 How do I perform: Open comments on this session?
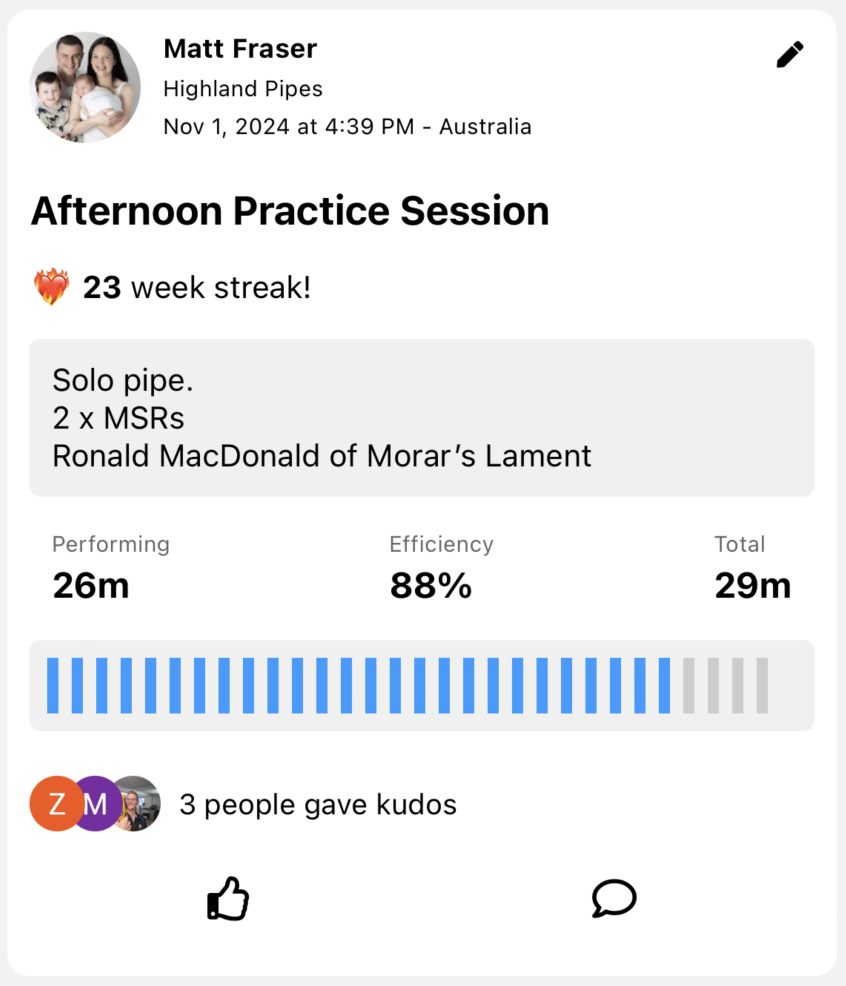point(613,898)
